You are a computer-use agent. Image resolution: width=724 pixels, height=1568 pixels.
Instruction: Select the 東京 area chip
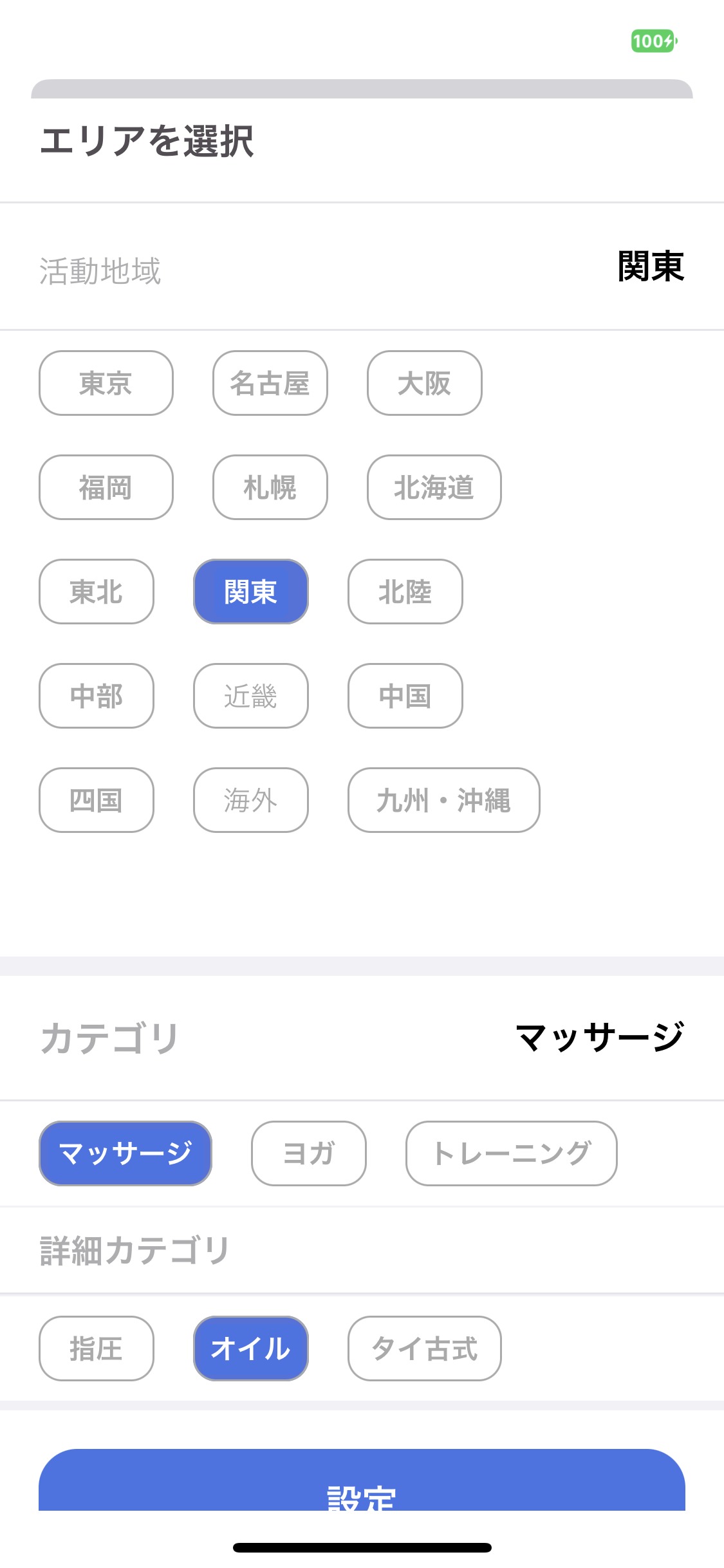pyautogui.click(x=106, y=383)
